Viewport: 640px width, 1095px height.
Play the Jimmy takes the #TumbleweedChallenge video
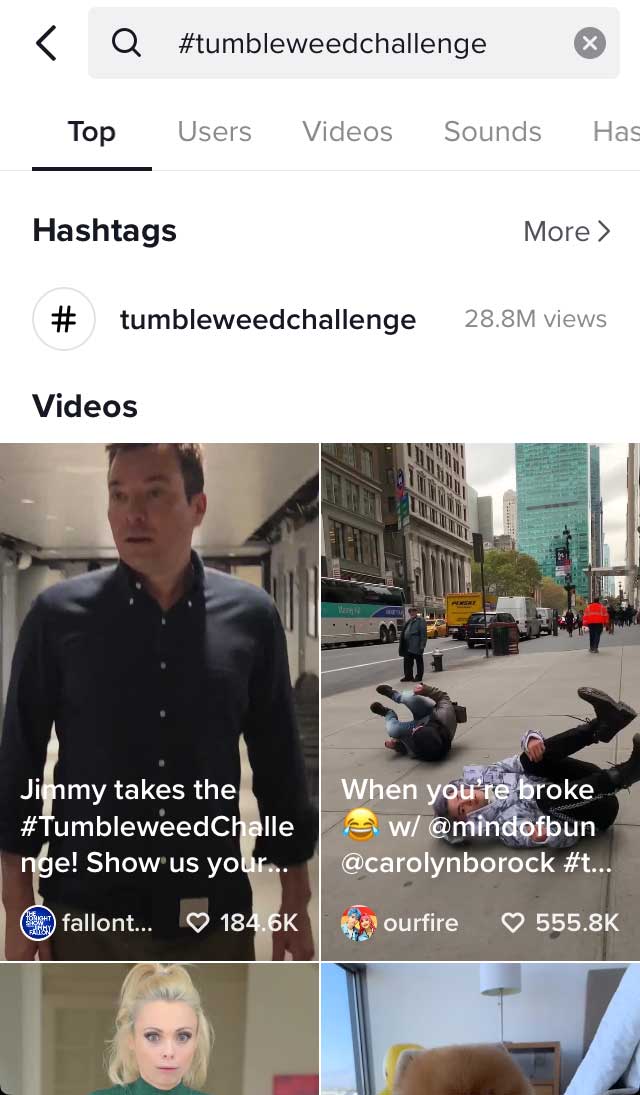pyautogui.click(x=159, y=701)
